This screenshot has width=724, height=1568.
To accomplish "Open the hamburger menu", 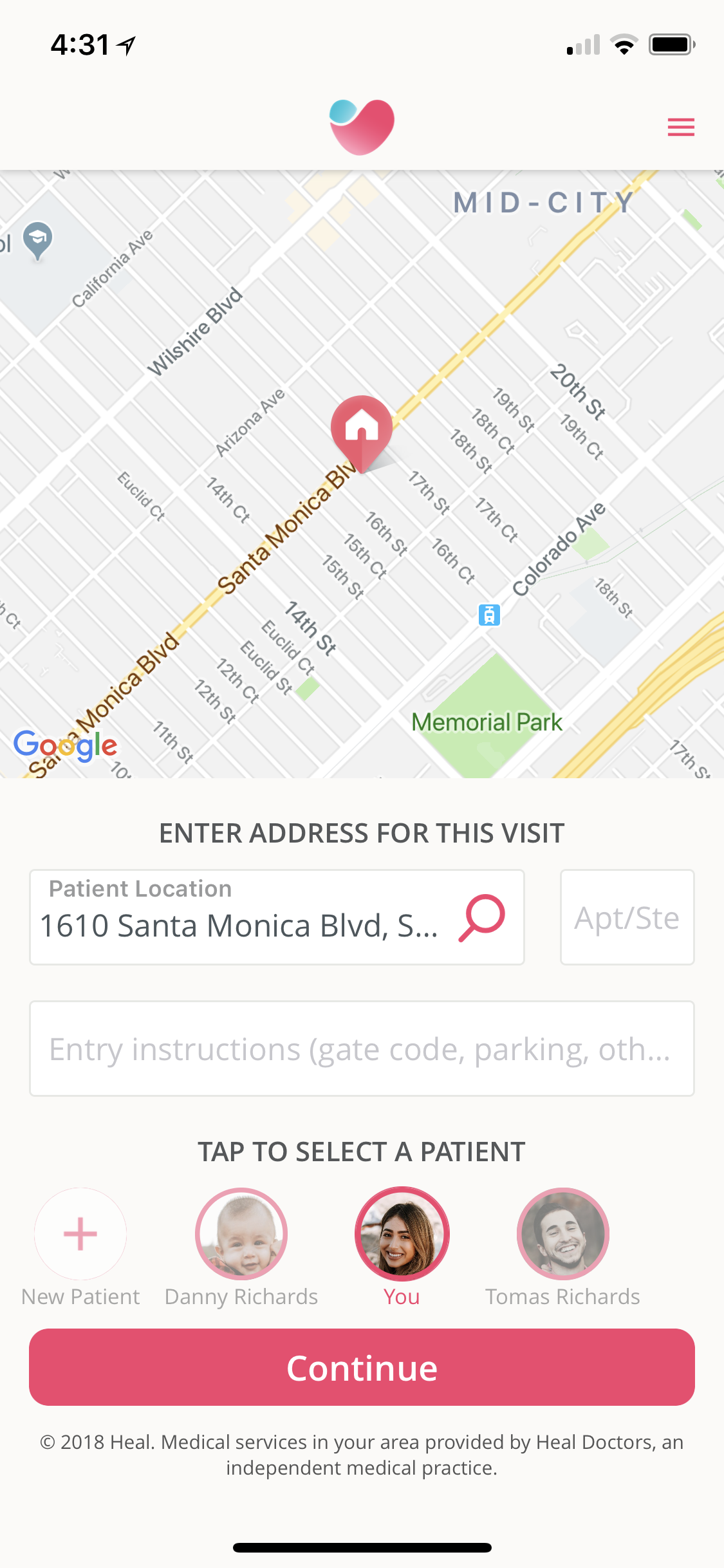I will click(x=681, y=127).
